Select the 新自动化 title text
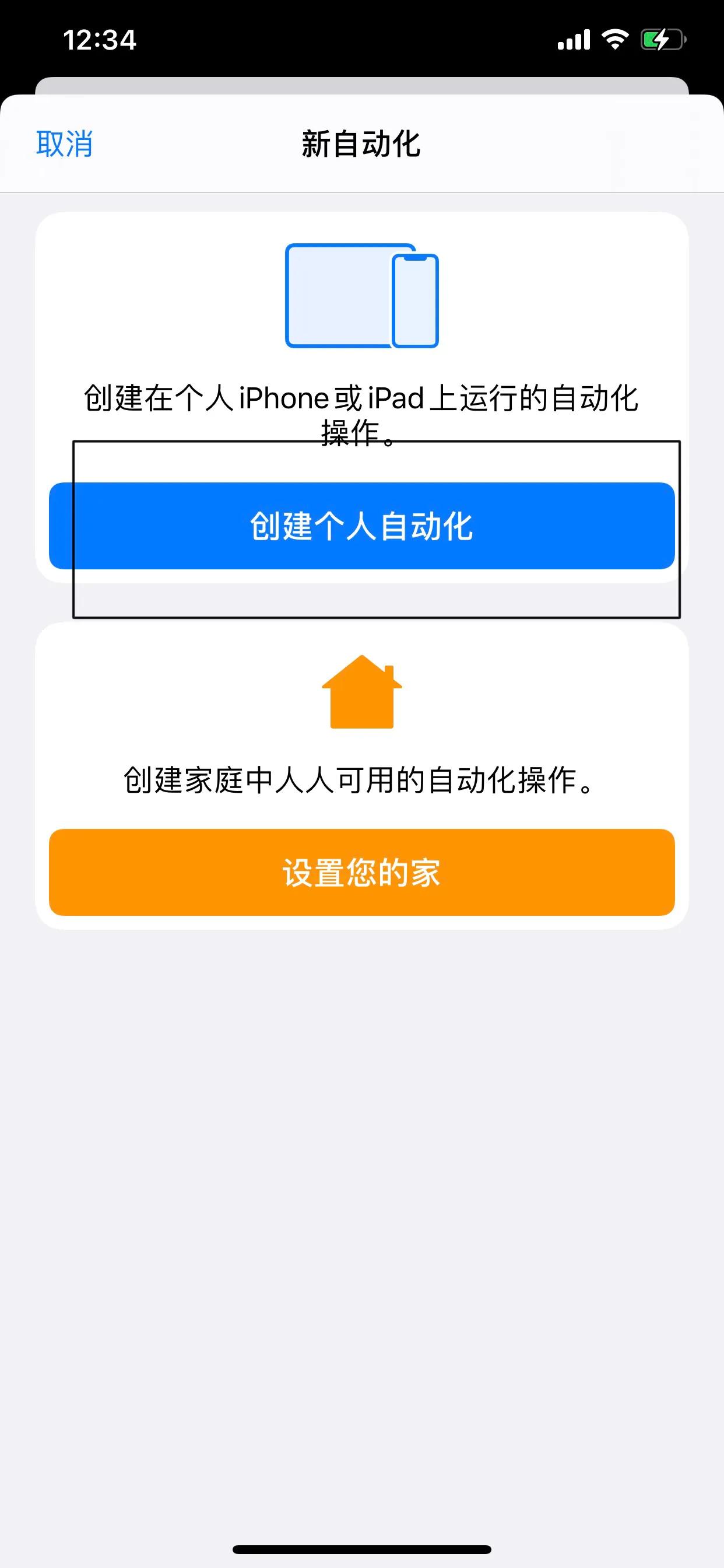Image resolution: width=724 pixels, height=1568 pixels. (361, 145)
